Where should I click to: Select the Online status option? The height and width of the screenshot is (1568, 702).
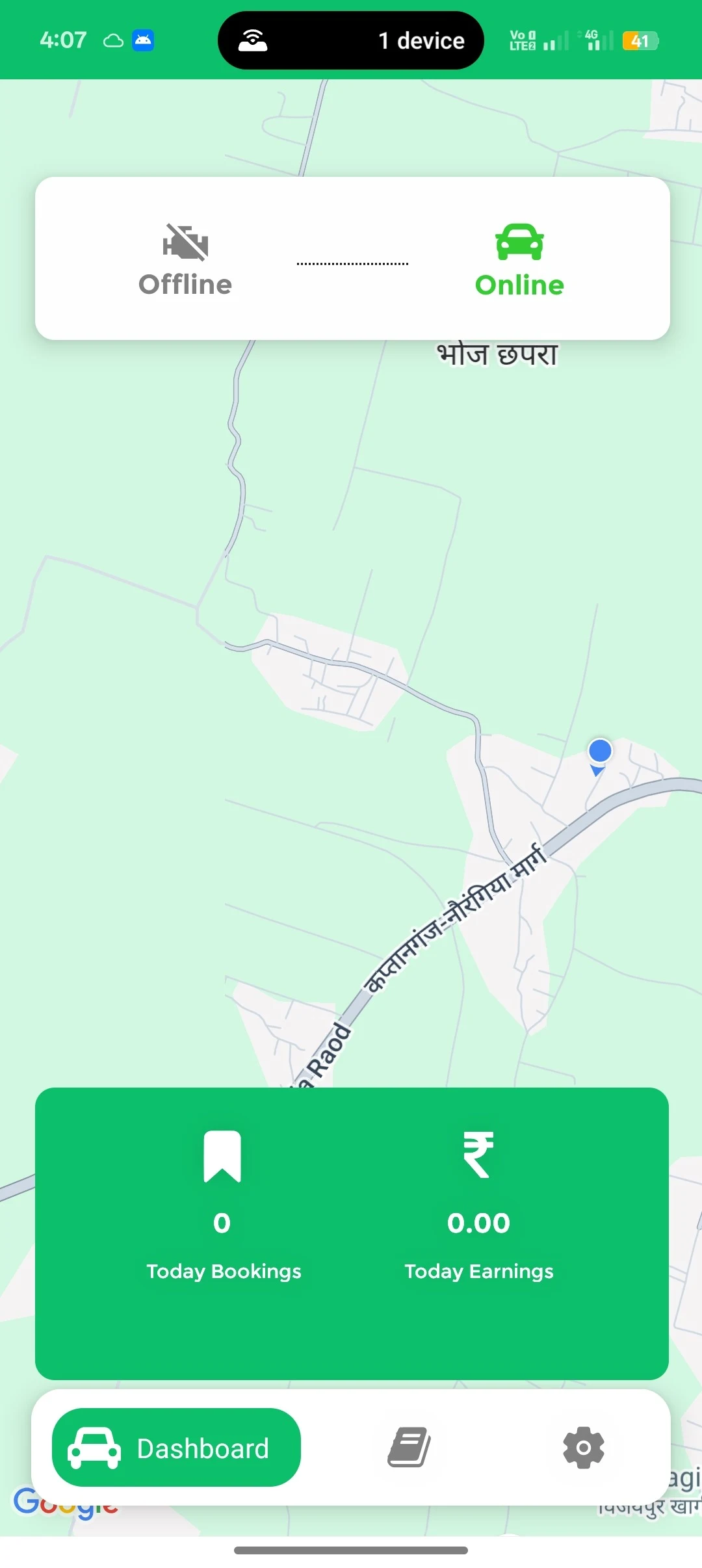click(519, 260)
